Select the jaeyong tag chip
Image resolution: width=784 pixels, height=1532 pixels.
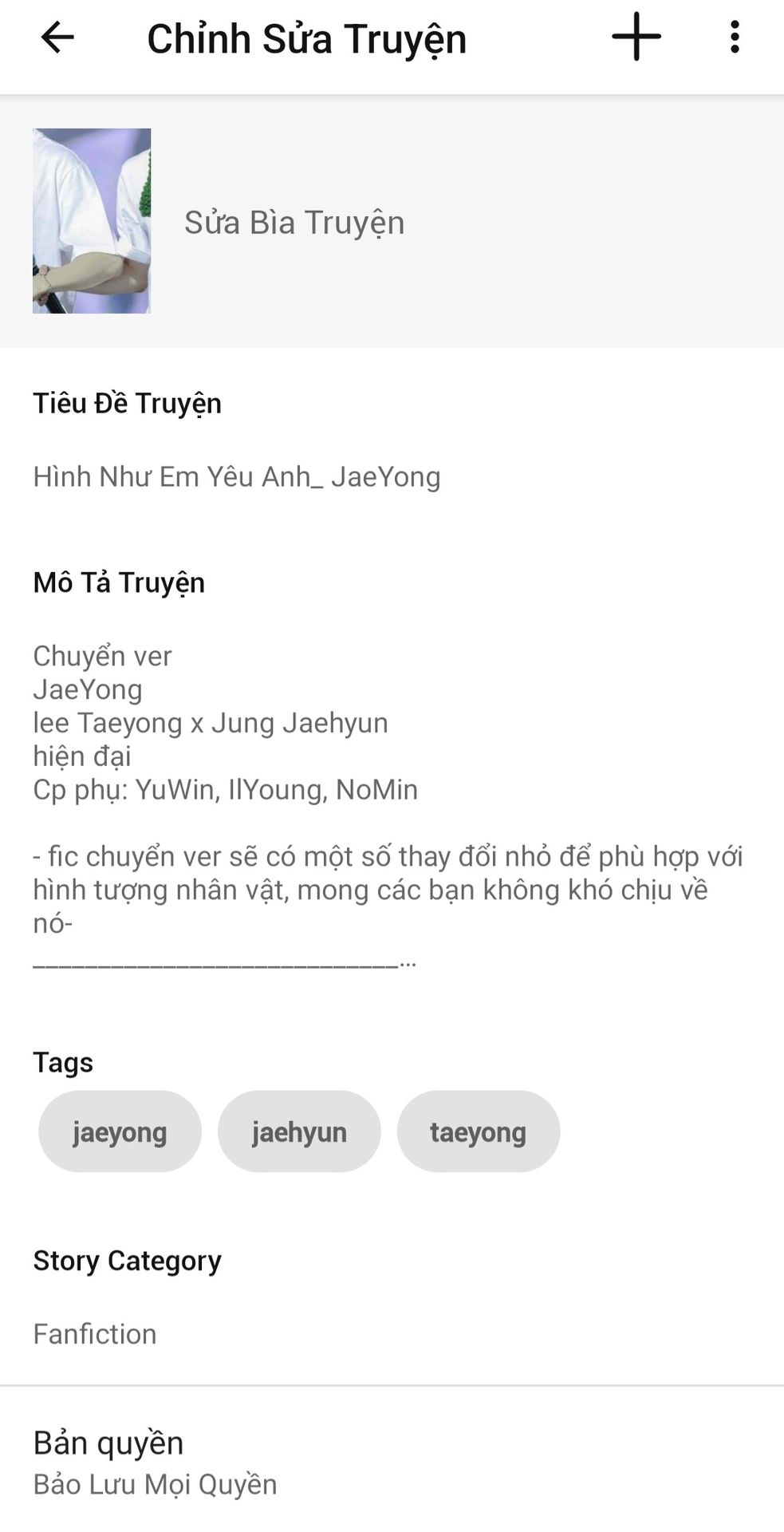(120, 1131)
